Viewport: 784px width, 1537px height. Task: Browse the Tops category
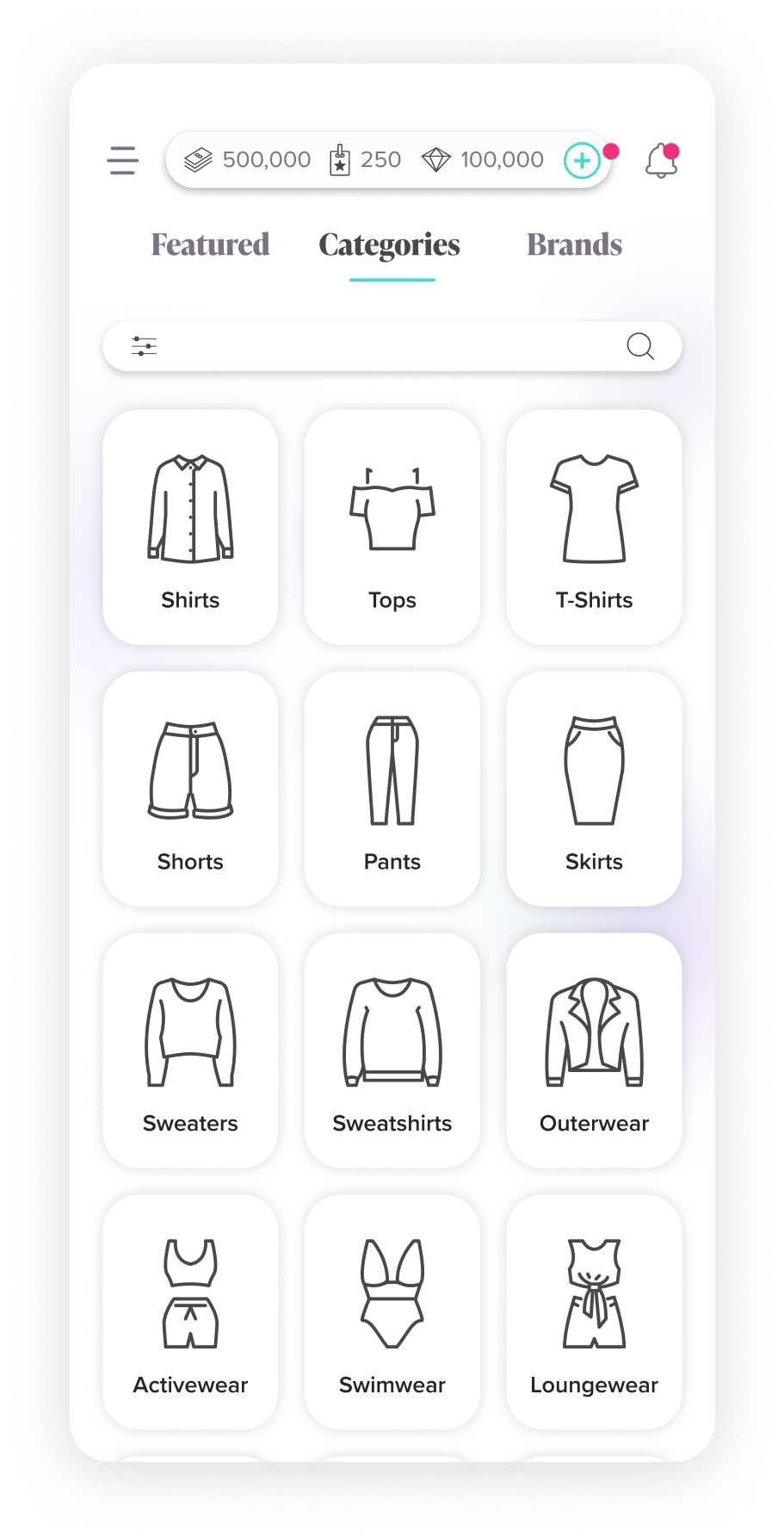[392, 527]
